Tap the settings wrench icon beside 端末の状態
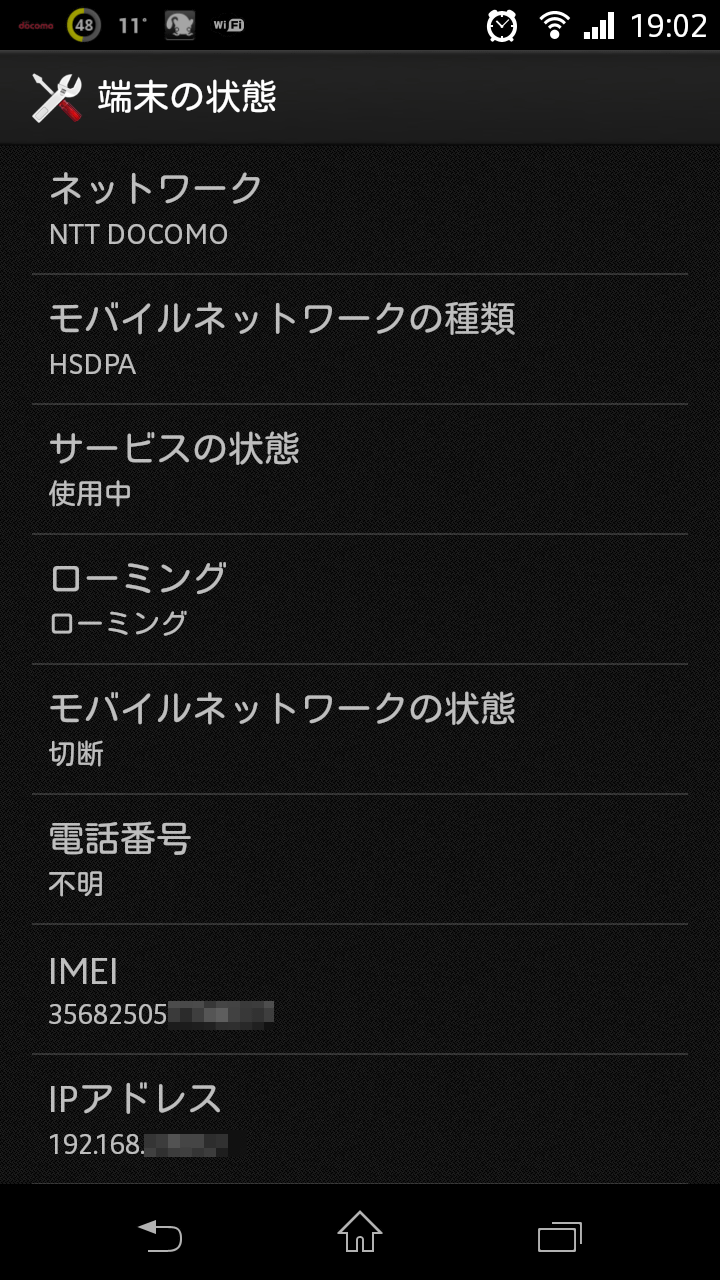Screen dimensions: 720x1280 (x=56, y=97)
